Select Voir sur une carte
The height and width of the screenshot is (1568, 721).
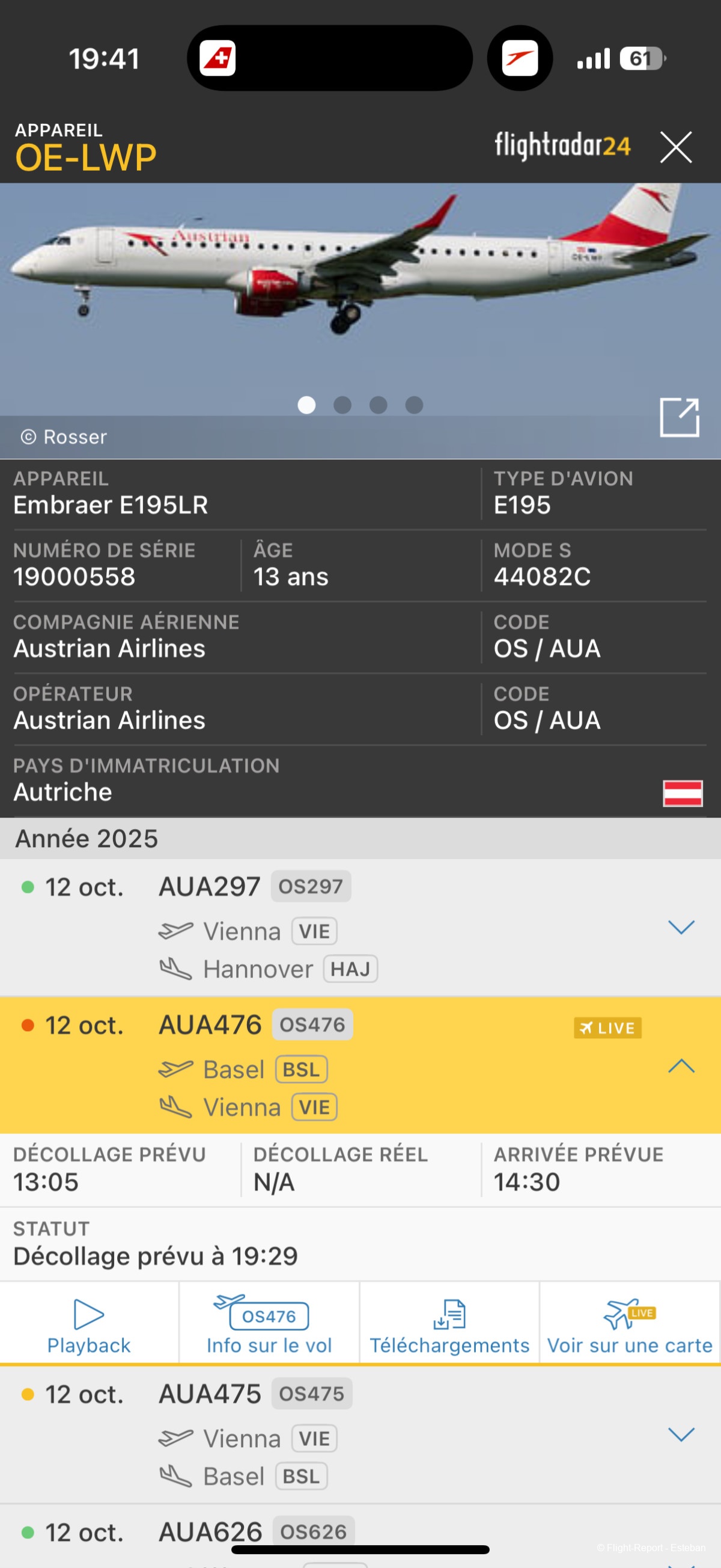[629, 1323]
